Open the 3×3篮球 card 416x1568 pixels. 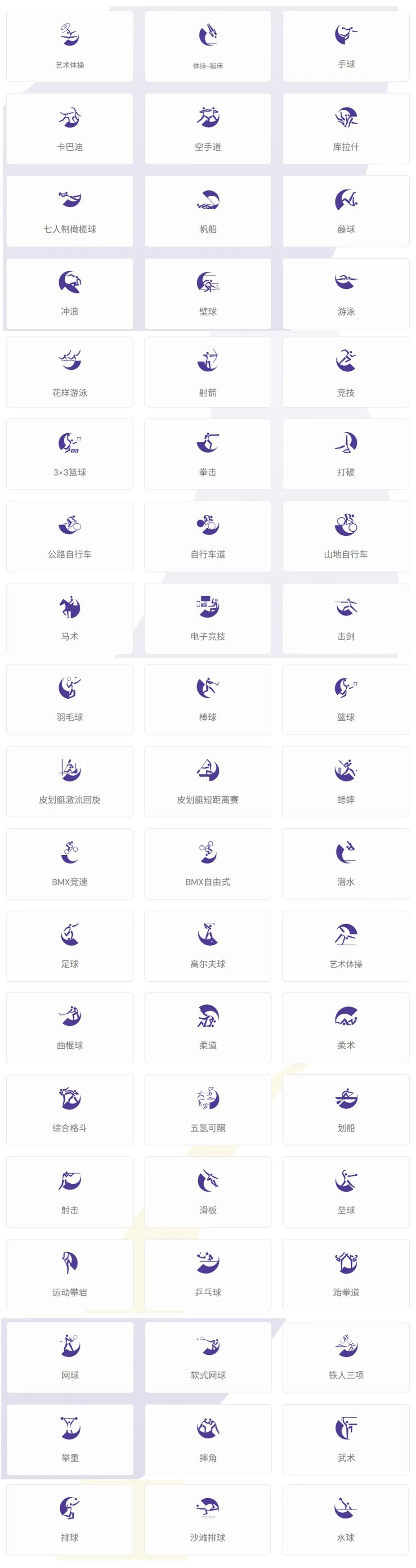coord(70,454)
